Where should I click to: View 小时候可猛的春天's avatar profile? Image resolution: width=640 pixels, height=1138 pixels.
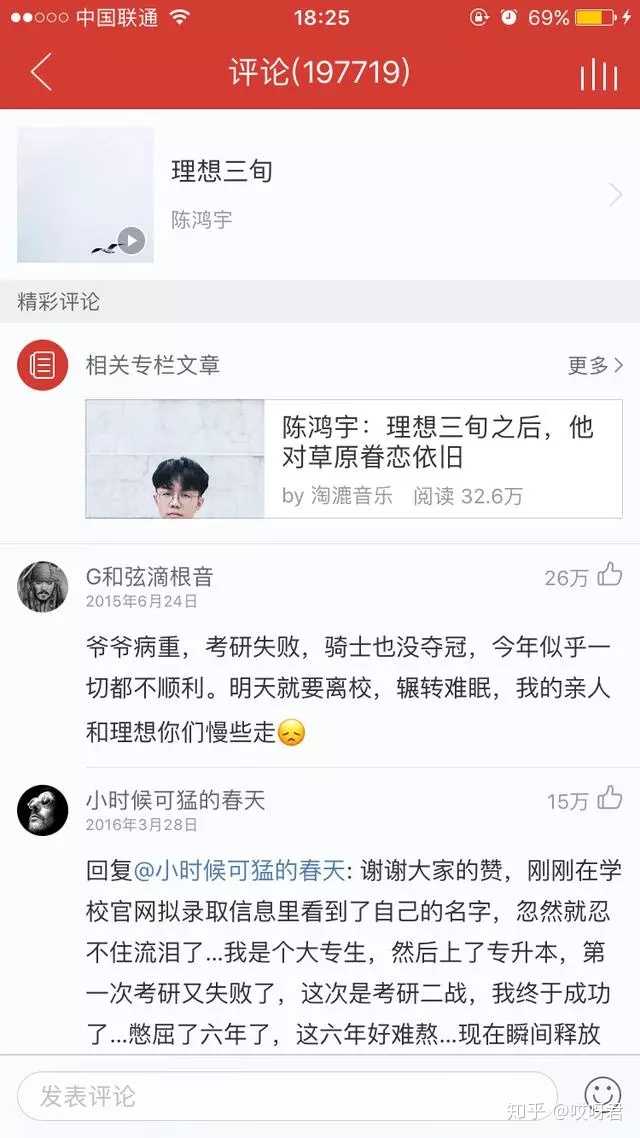(x=43, y=810)
